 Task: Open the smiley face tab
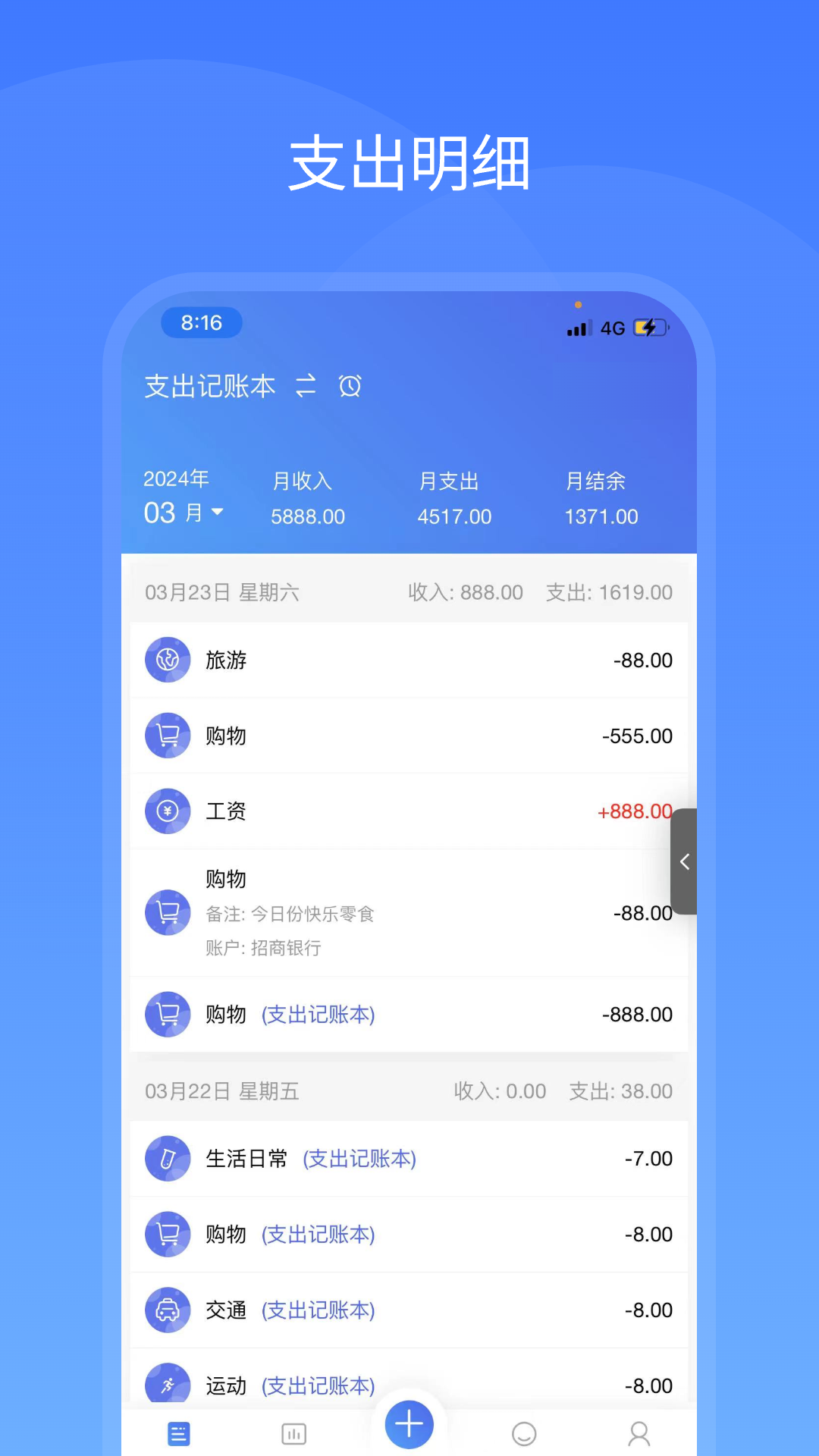click(524, 1432)
